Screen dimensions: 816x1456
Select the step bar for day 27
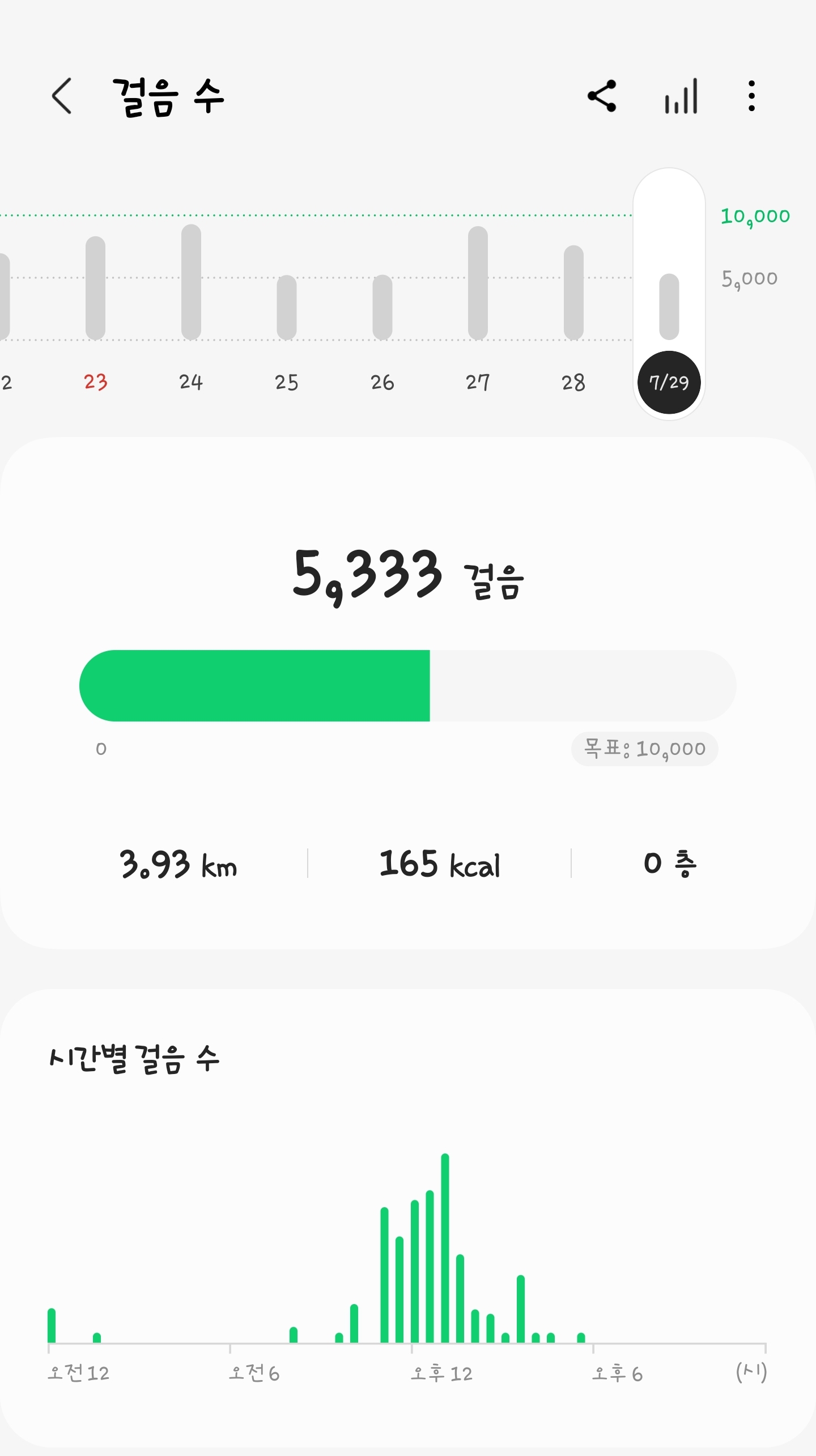tap(478, 283)
